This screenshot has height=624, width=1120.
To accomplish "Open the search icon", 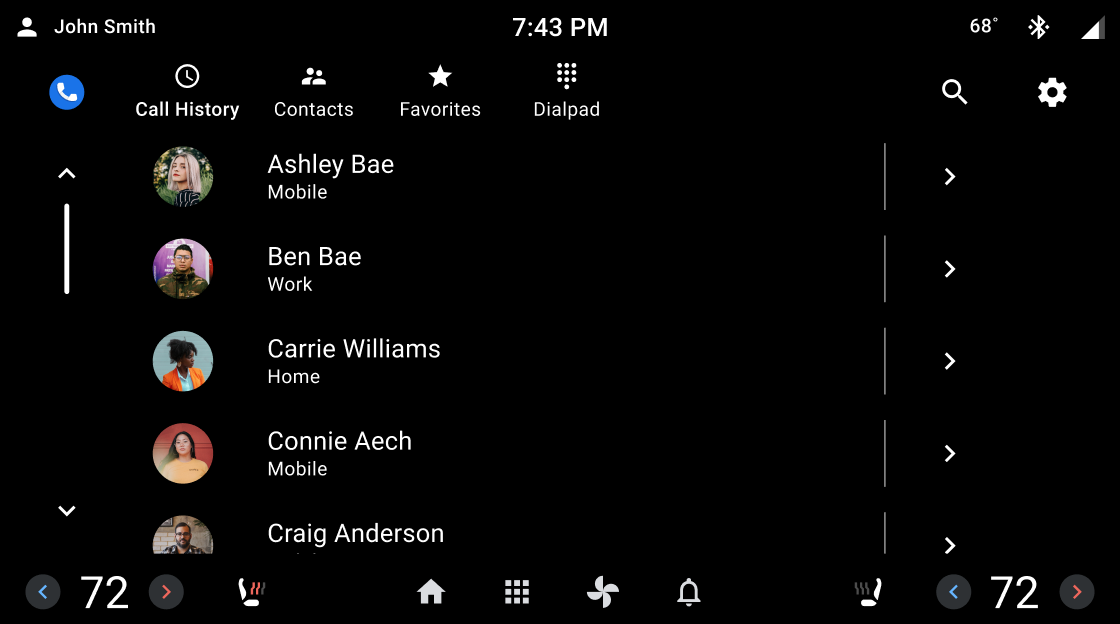I will 955,93.
